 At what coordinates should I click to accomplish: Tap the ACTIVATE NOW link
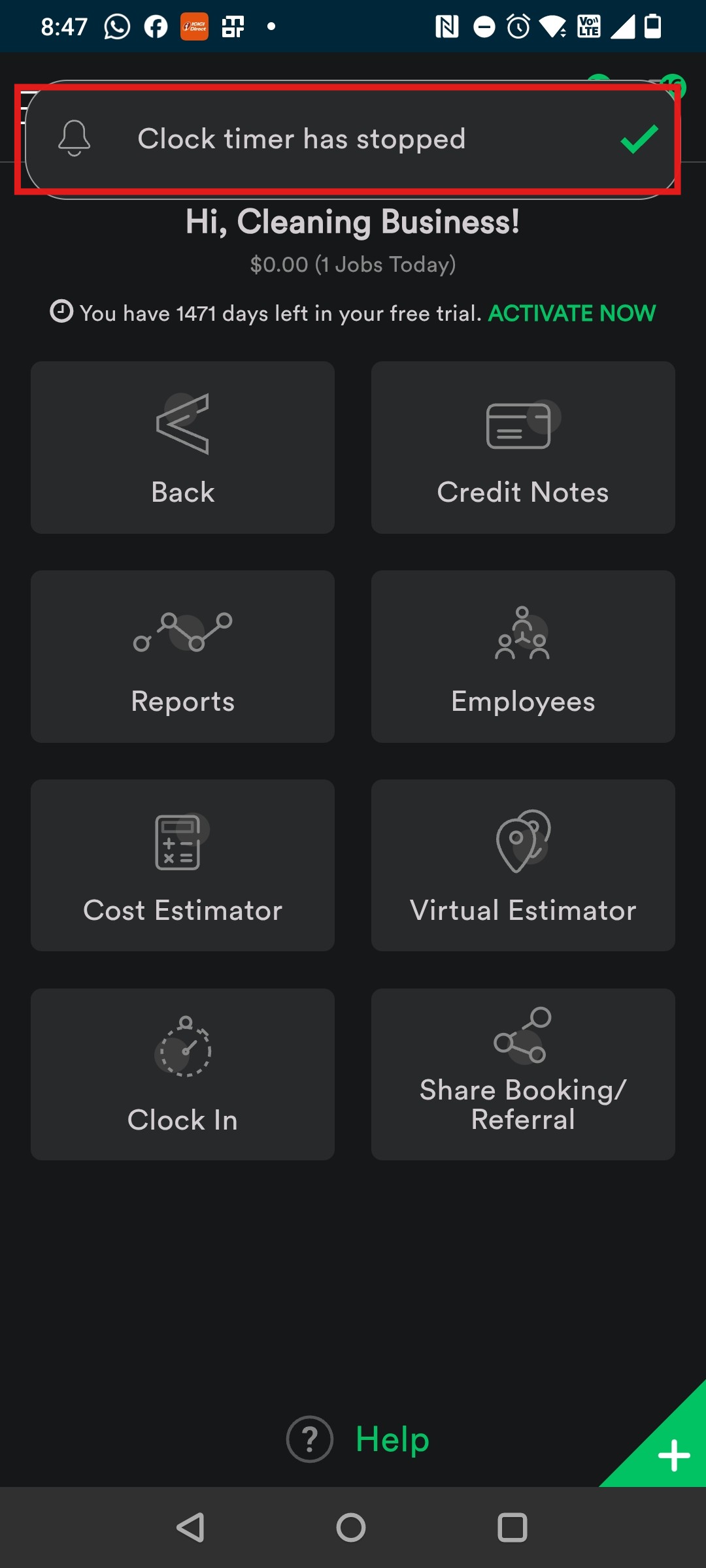pos(572,314)
